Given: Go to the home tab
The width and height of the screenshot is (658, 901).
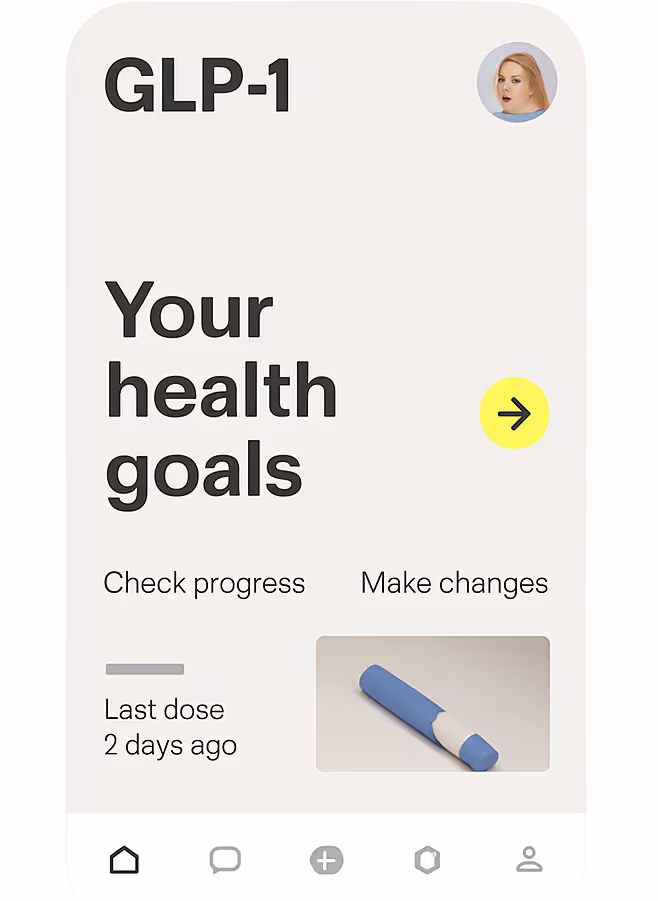Looking at the screenshot, I should tap(124, 860).
